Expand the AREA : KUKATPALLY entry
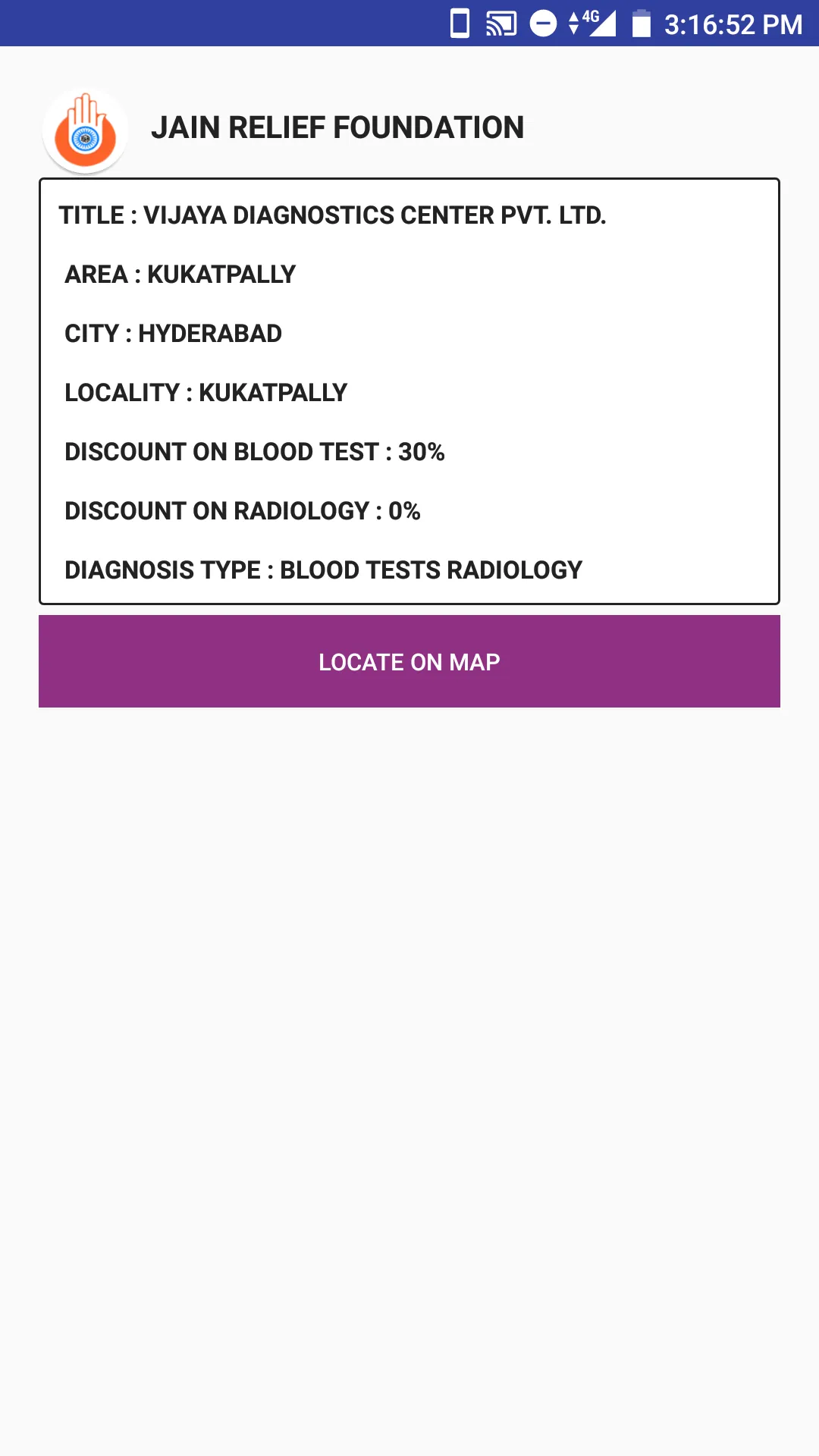819x1456 pixels. 180,275
